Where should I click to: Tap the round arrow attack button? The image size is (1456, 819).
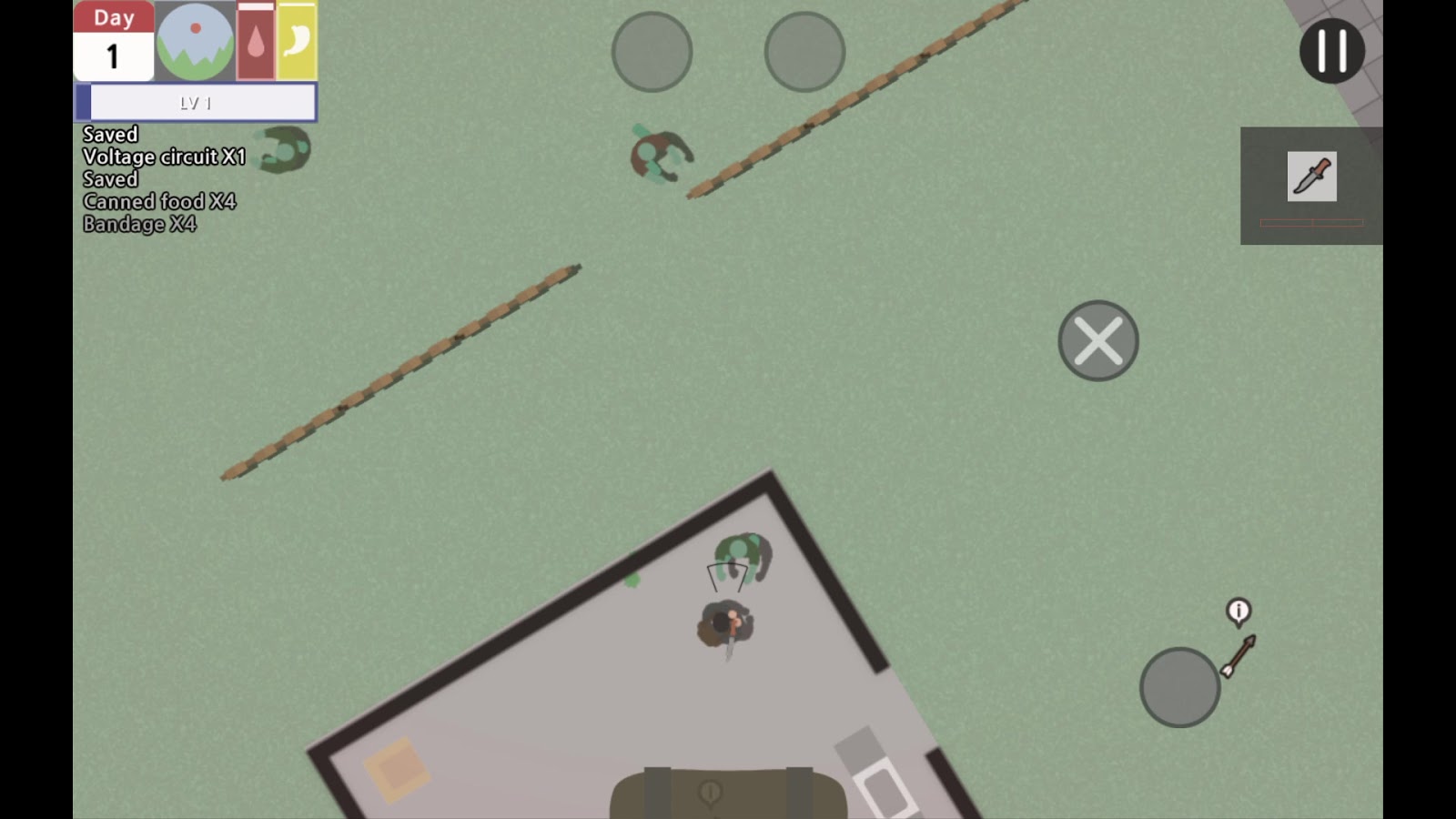click(x=1180, y=687)
